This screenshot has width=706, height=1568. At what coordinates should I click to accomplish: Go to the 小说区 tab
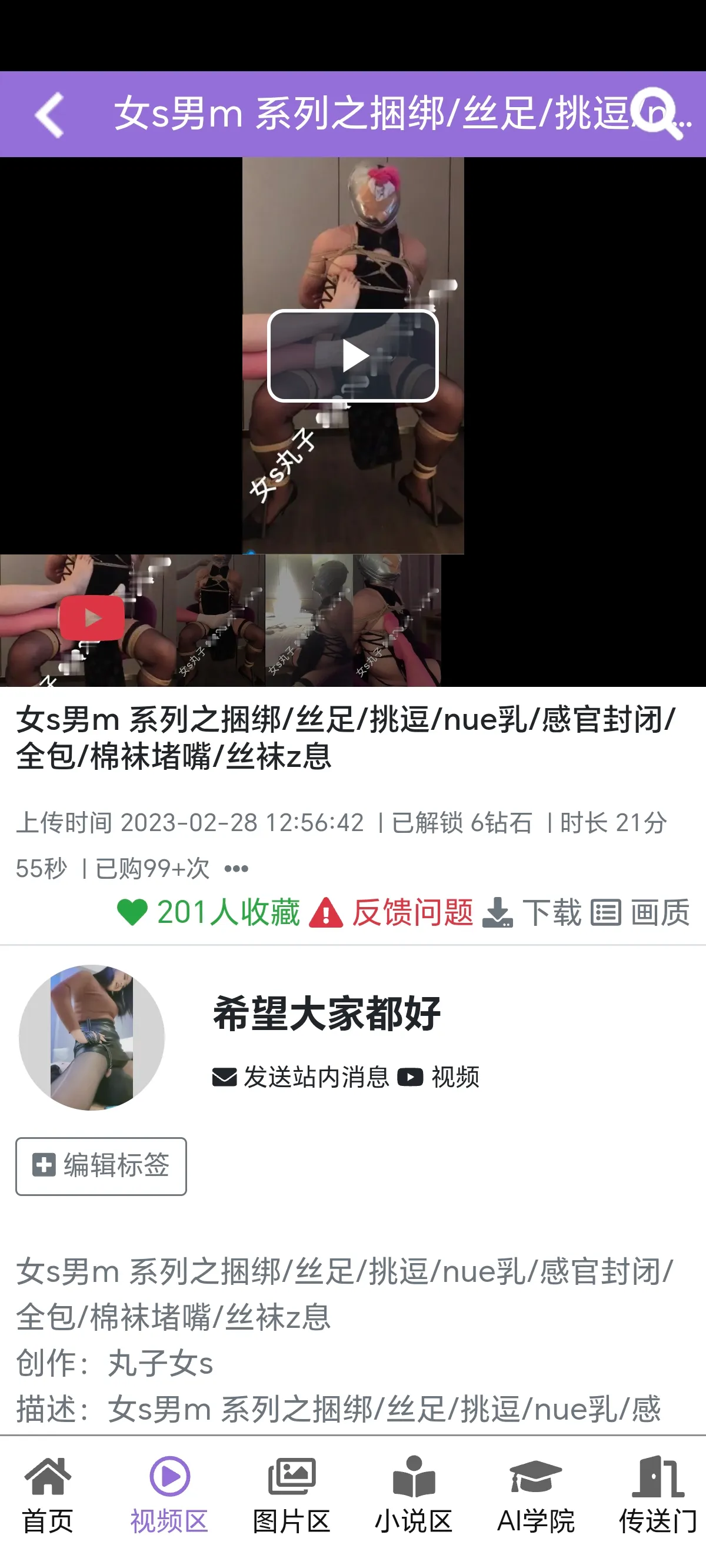[414, 1495]
